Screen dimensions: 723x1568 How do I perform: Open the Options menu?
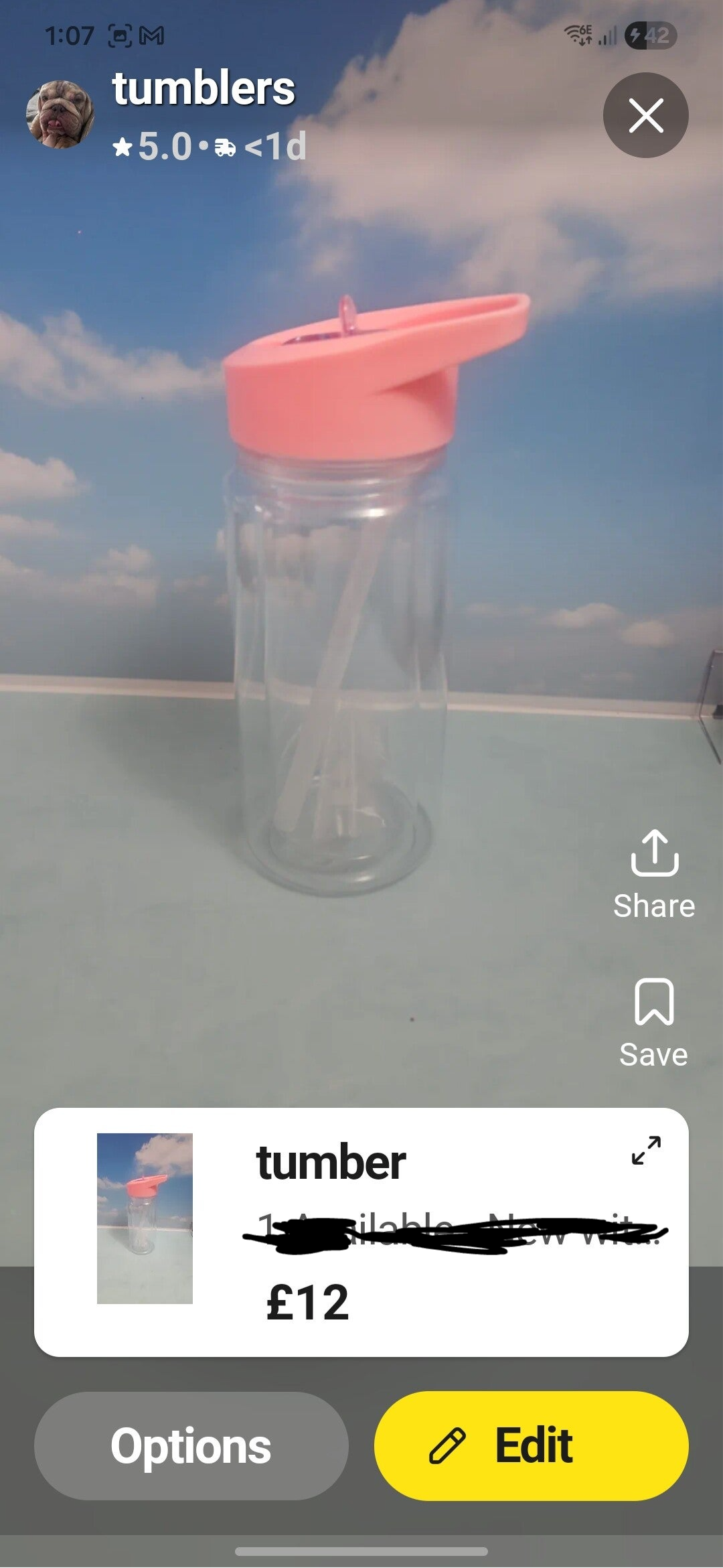click(191, 1445)
